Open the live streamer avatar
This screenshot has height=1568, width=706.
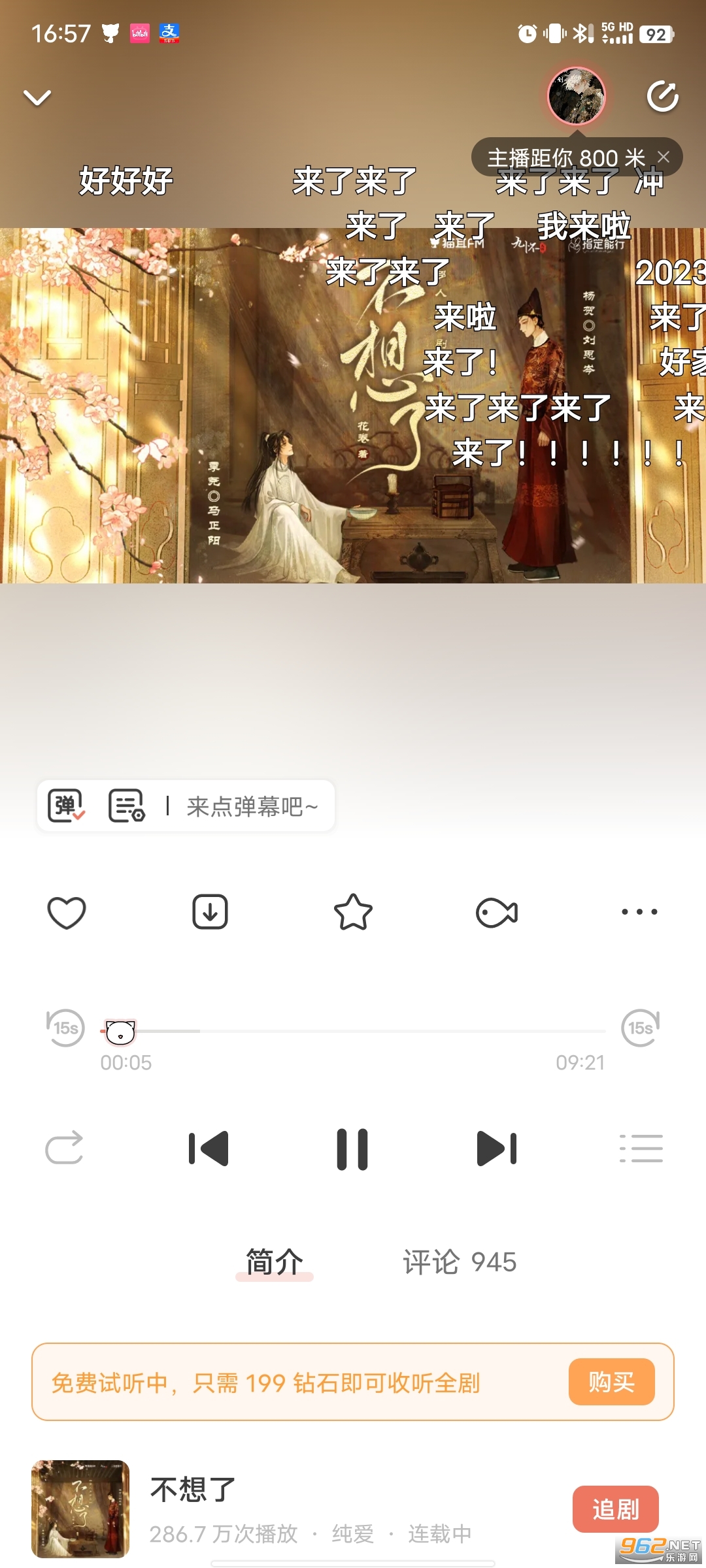pos(578,96)
